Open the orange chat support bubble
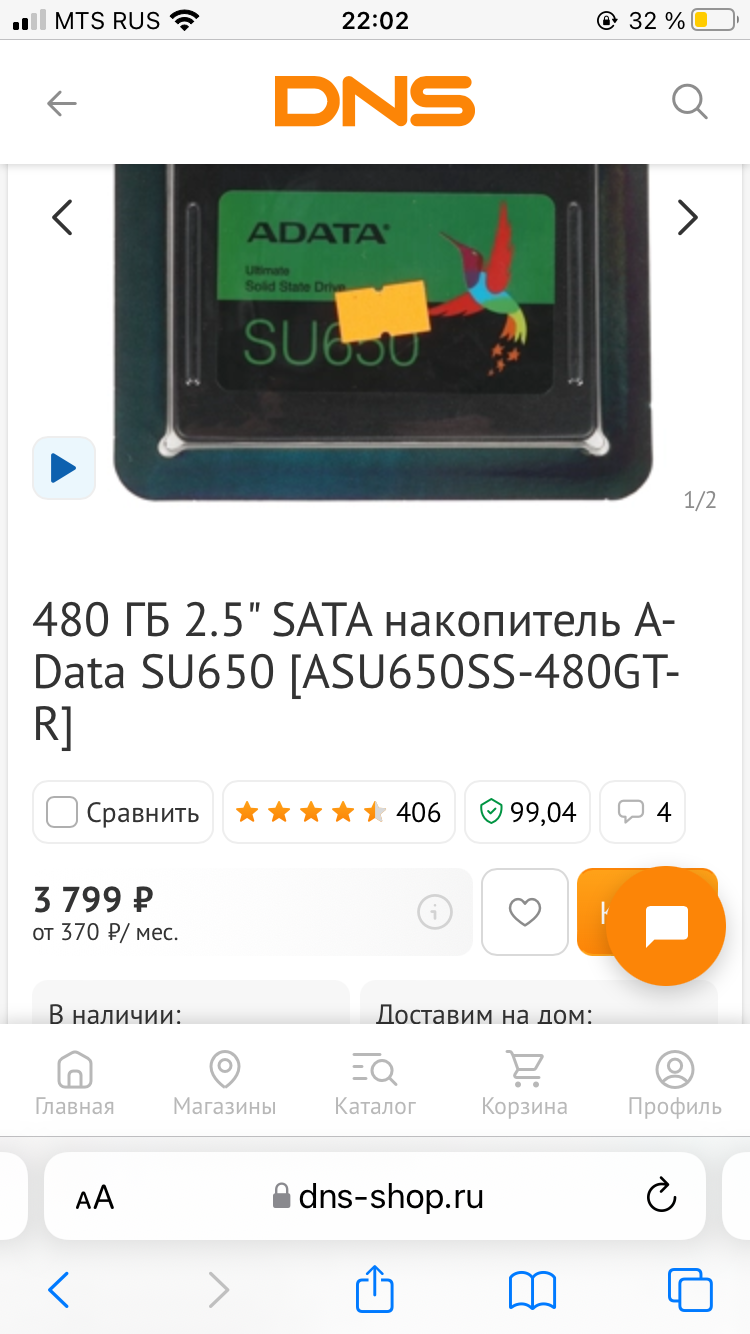This screenshot has height=1334, width=750. [x=666, y=926]
